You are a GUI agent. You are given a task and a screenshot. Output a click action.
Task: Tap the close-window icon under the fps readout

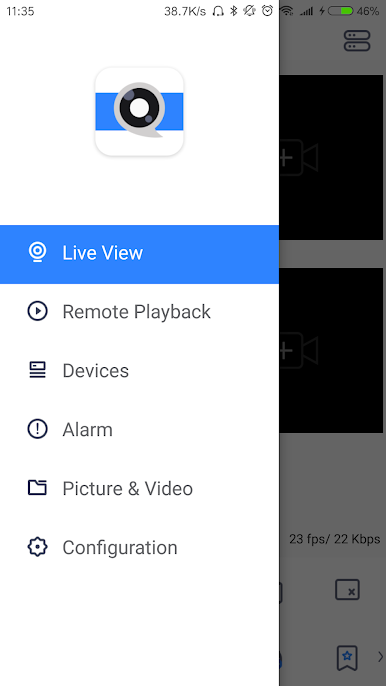click(x=347, y=590)
